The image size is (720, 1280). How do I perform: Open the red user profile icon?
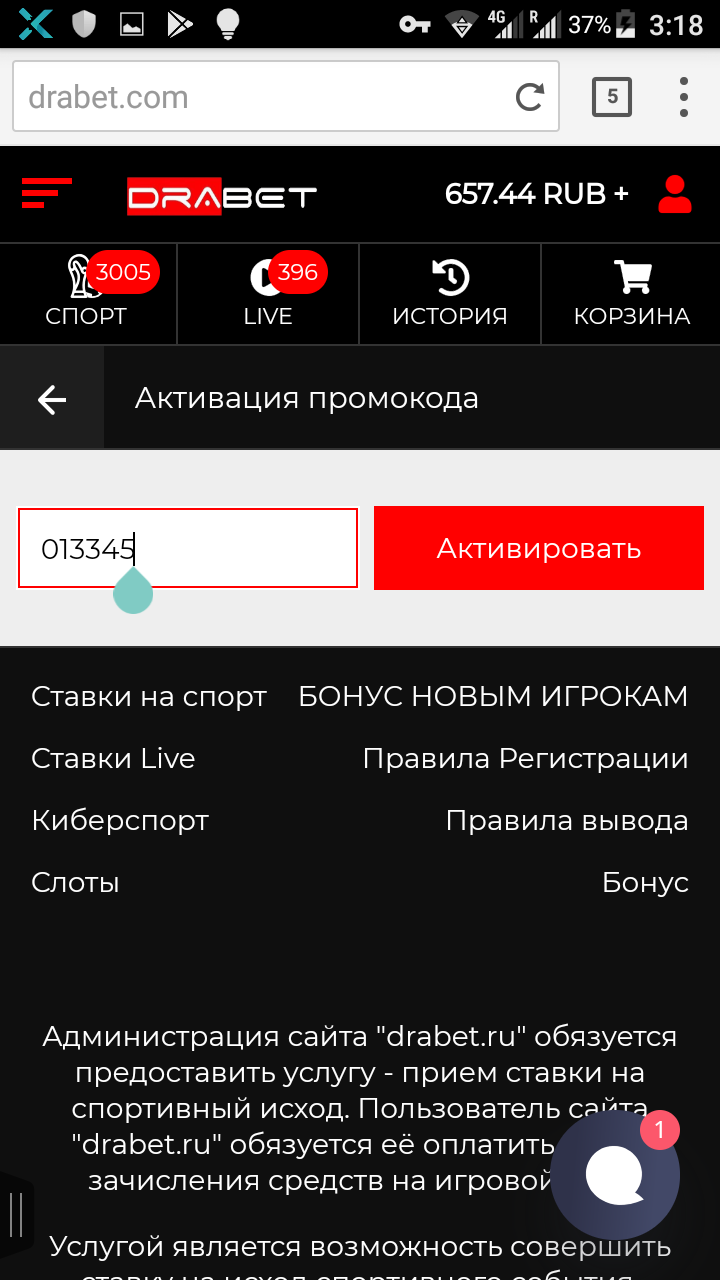point(674,194)
